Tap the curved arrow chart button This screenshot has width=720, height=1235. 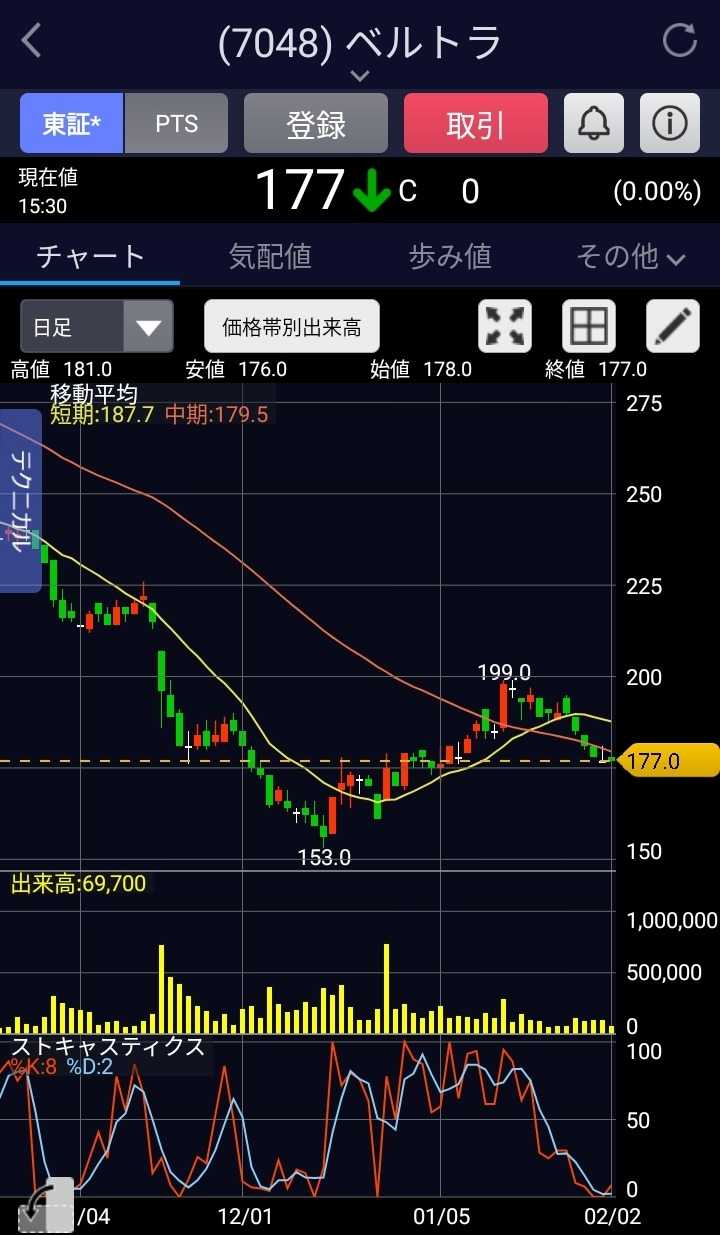click(45, 1205)
